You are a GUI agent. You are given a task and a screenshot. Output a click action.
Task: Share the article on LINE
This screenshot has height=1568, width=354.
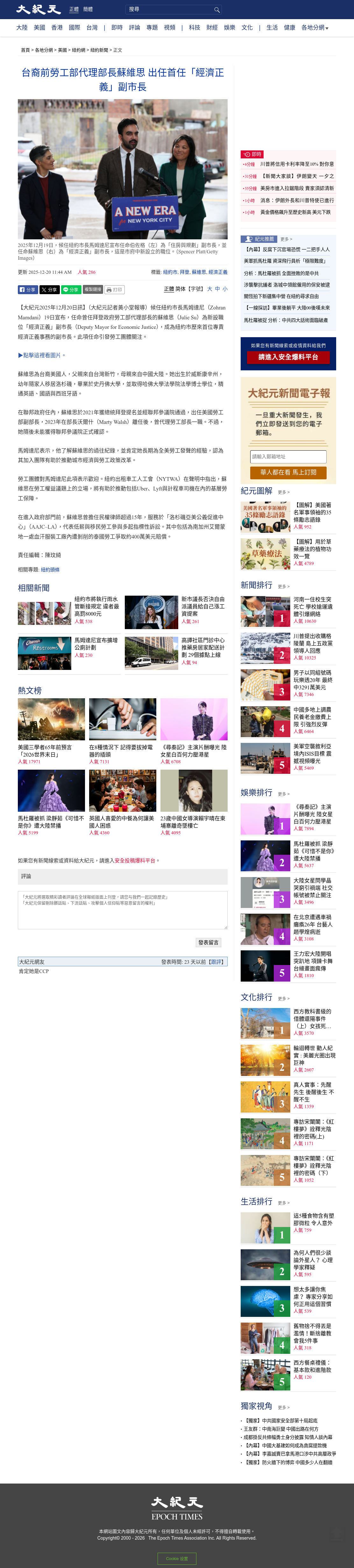pyautogui.click(x=71, y=290)
